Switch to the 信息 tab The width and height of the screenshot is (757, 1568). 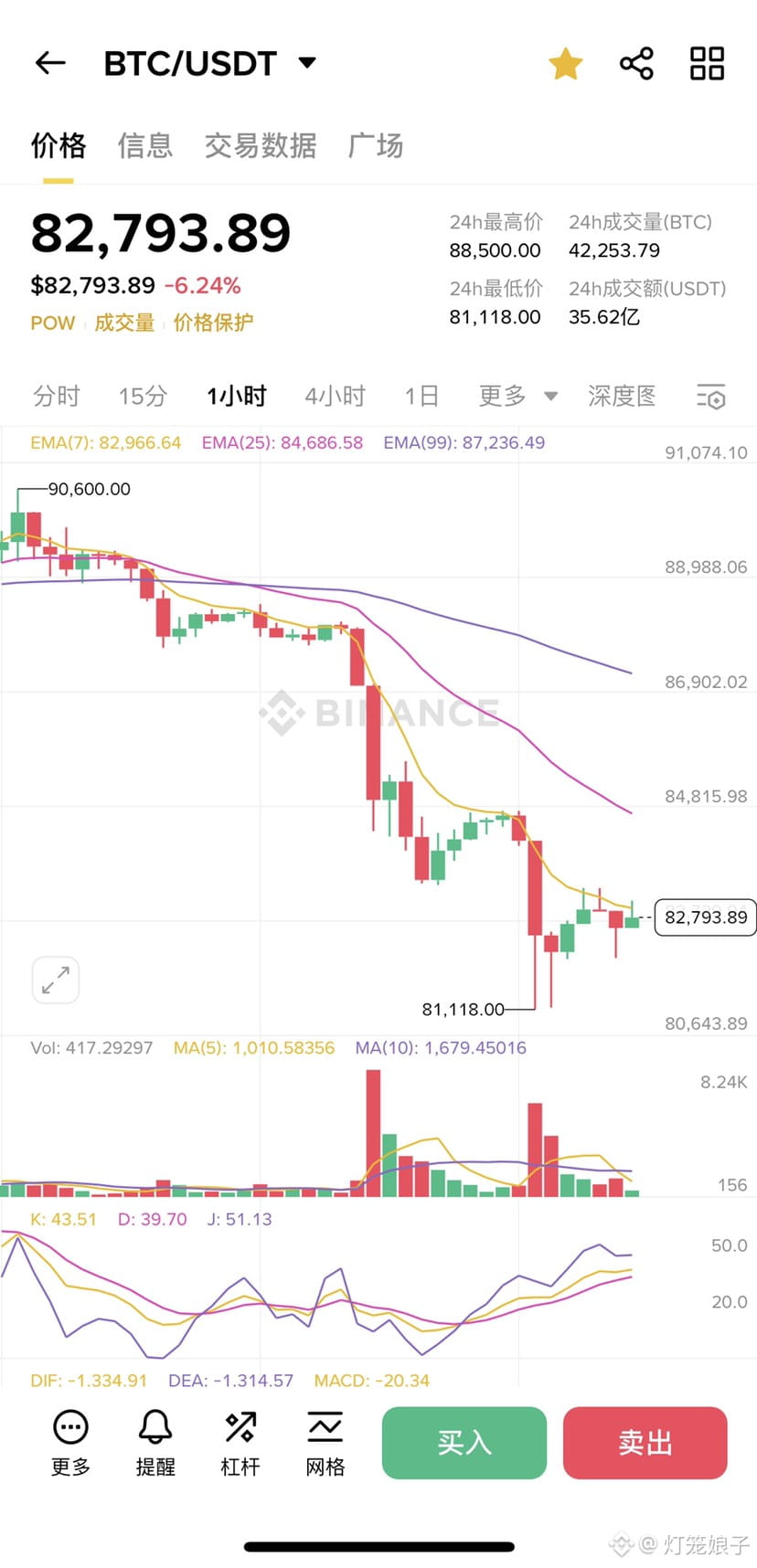pos(144,146)
